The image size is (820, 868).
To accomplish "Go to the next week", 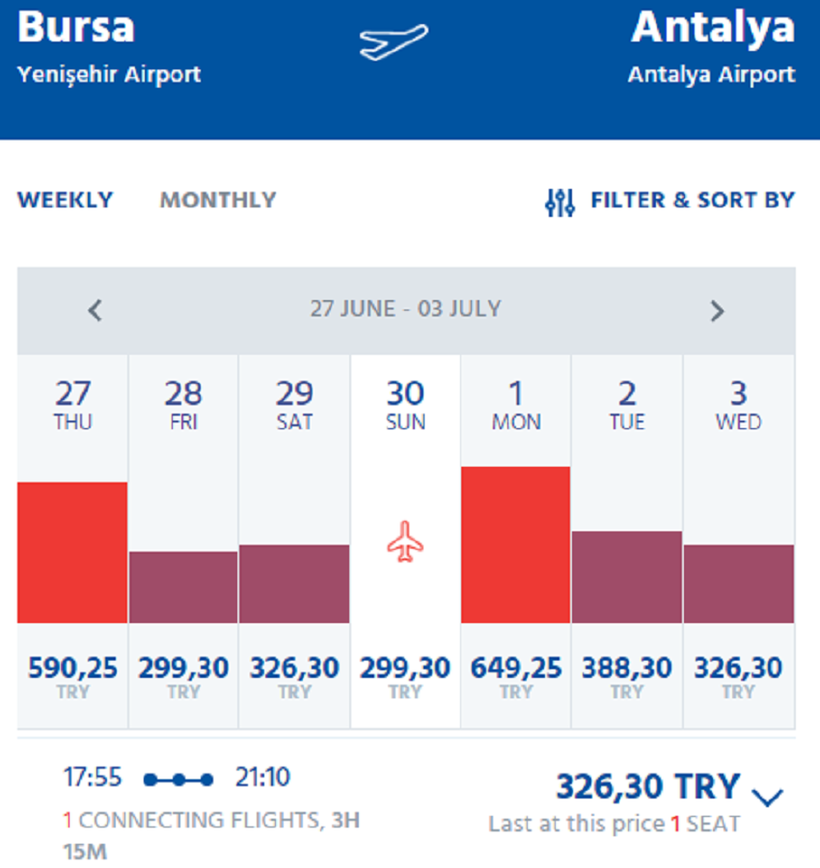I will pyautogui.click(x=717, y=310).
